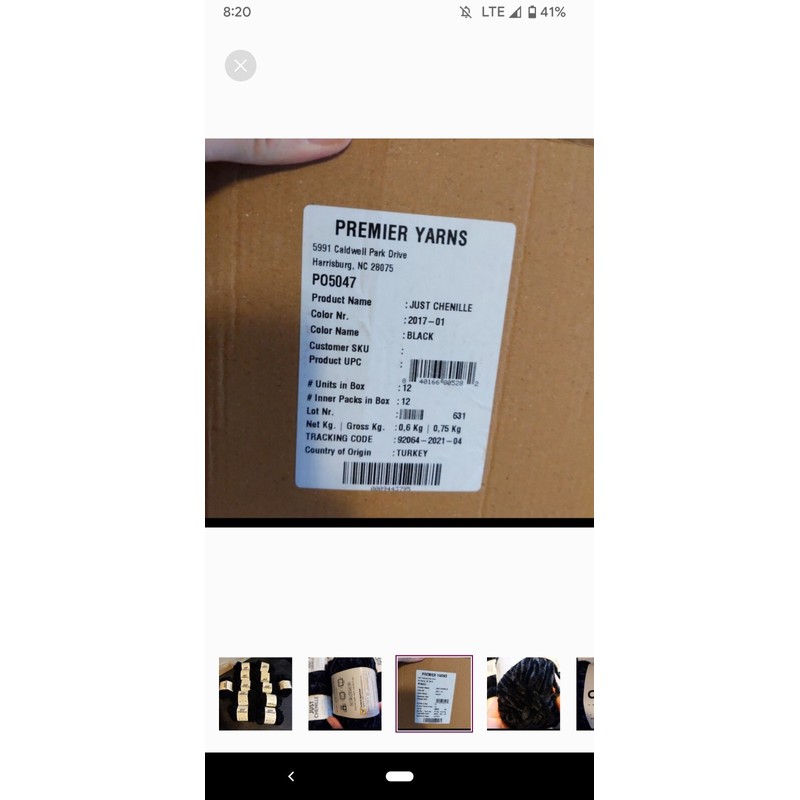The image size is (800, 800).
Task: Tap the home pill in navigation bar
Action: pyautogui.click(x=399, y=776)
